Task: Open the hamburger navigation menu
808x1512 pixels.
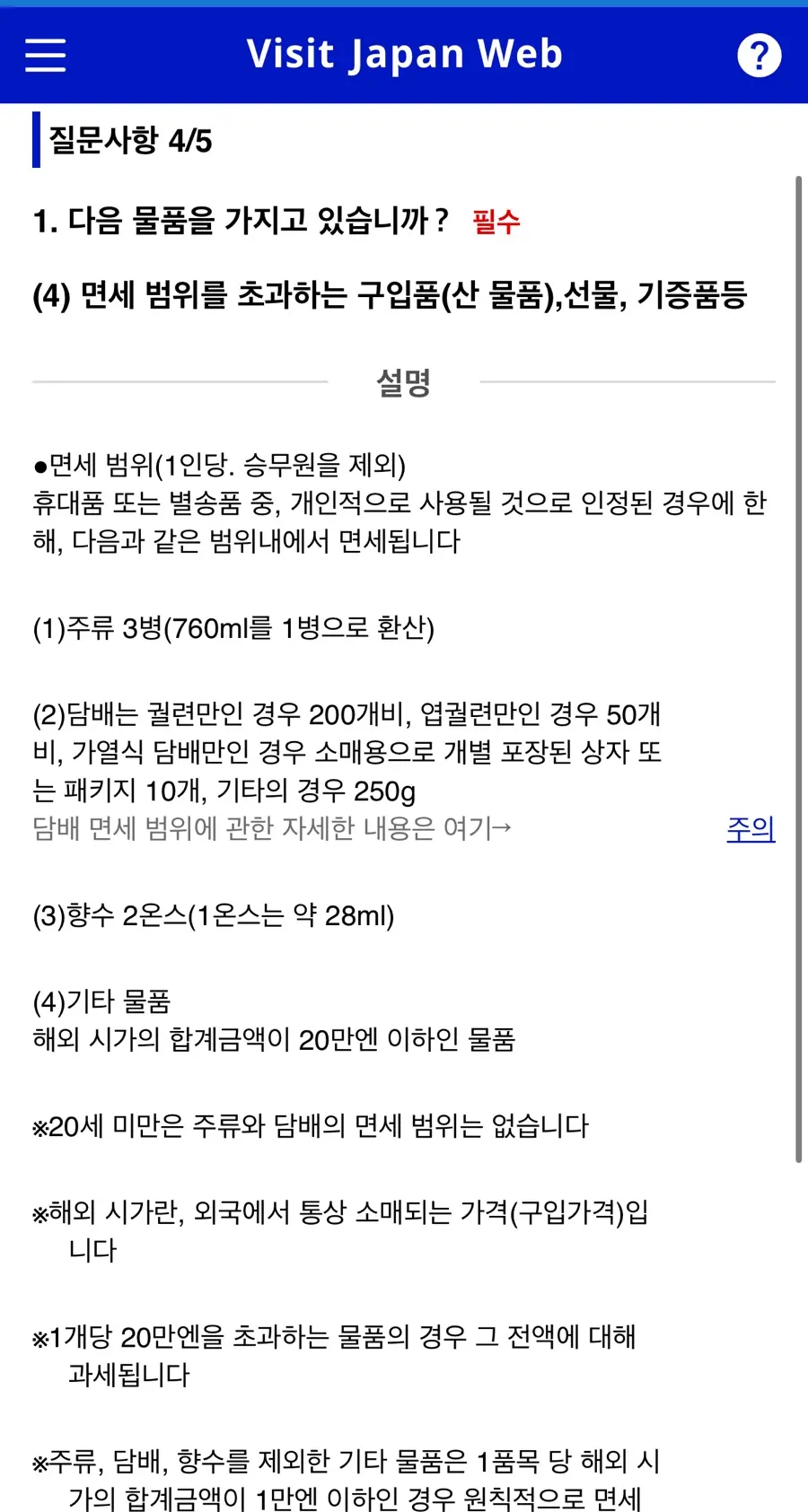Action: (x=45, y=55)
